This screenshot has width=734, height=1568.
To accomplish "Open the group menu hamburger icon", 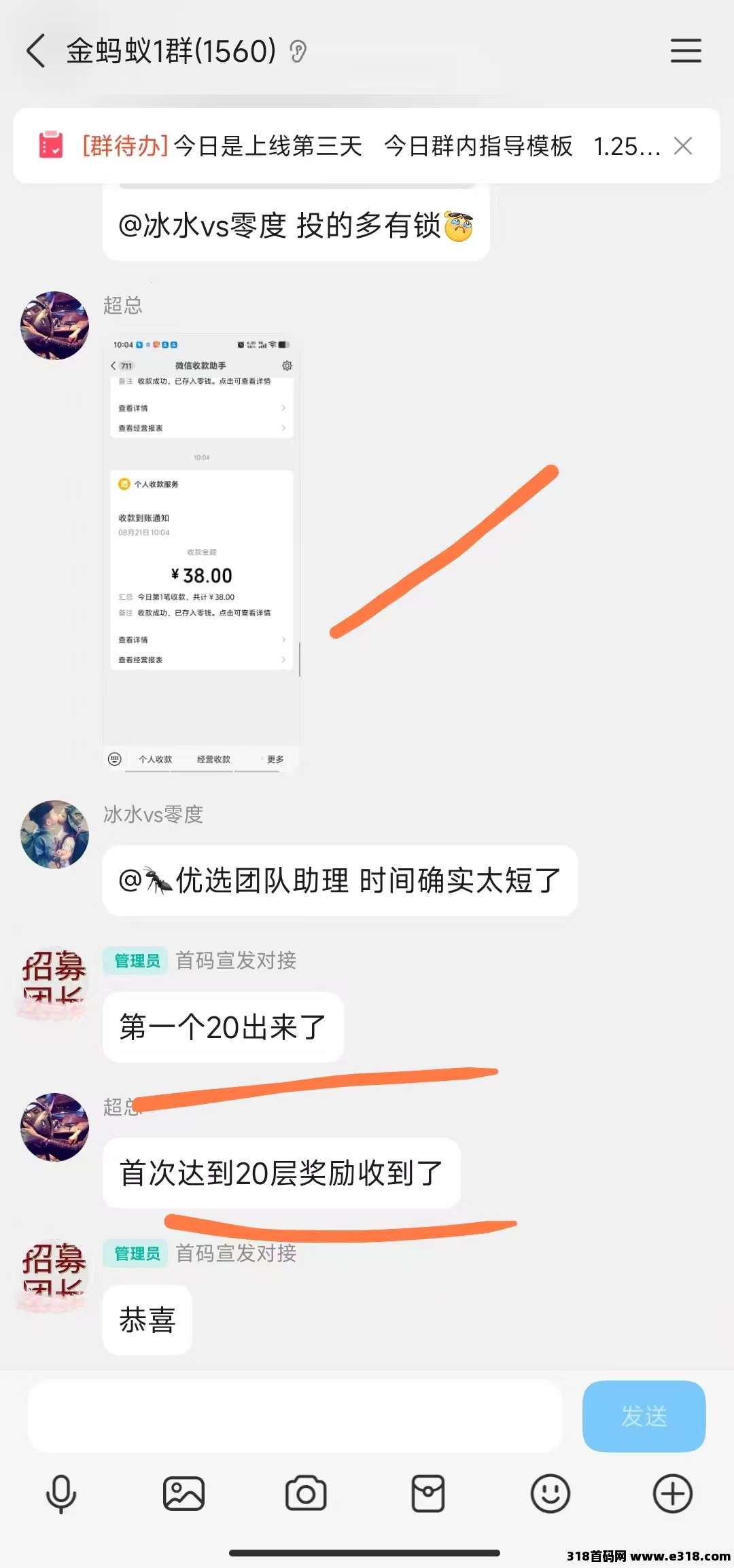I will [686, 51].
